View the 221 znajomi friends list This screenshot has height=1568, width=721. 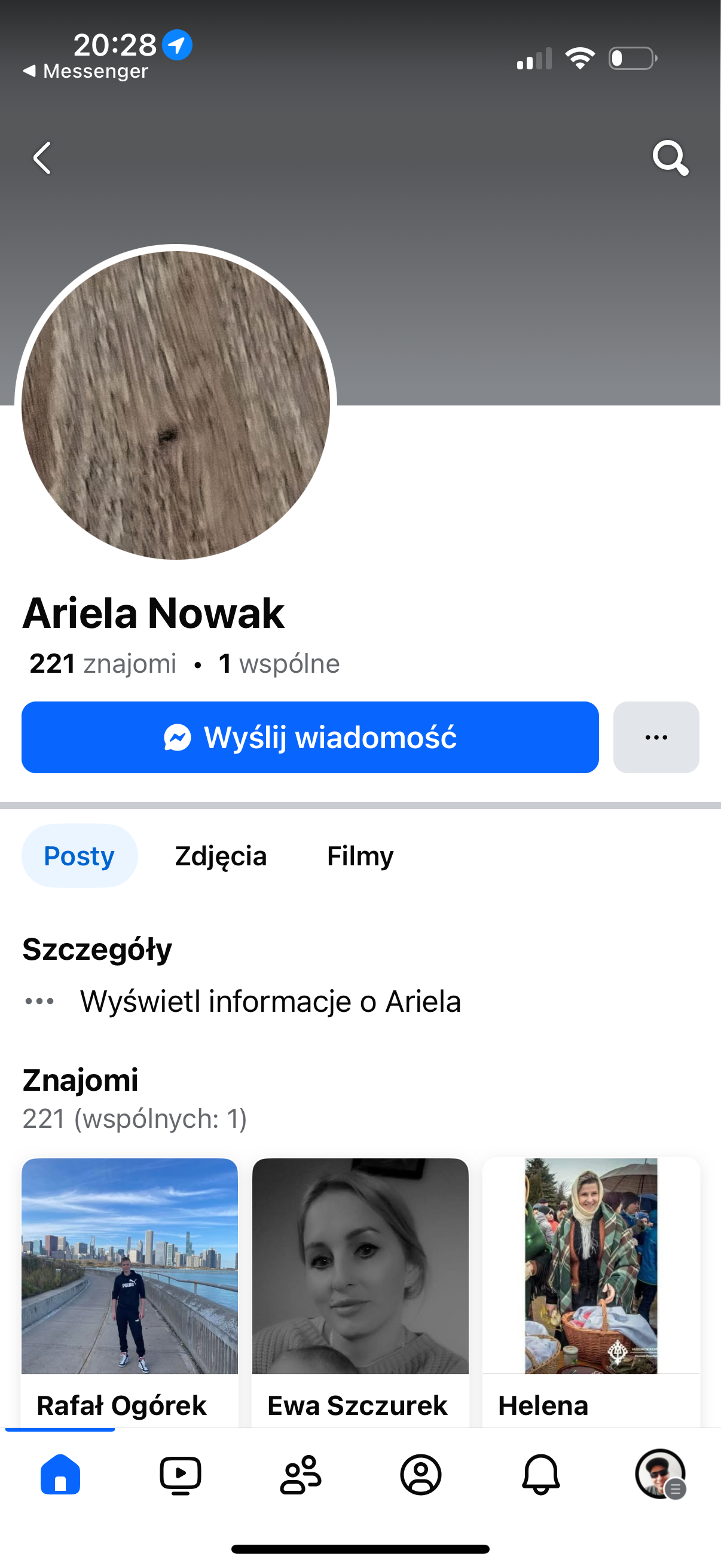(103, 663)
